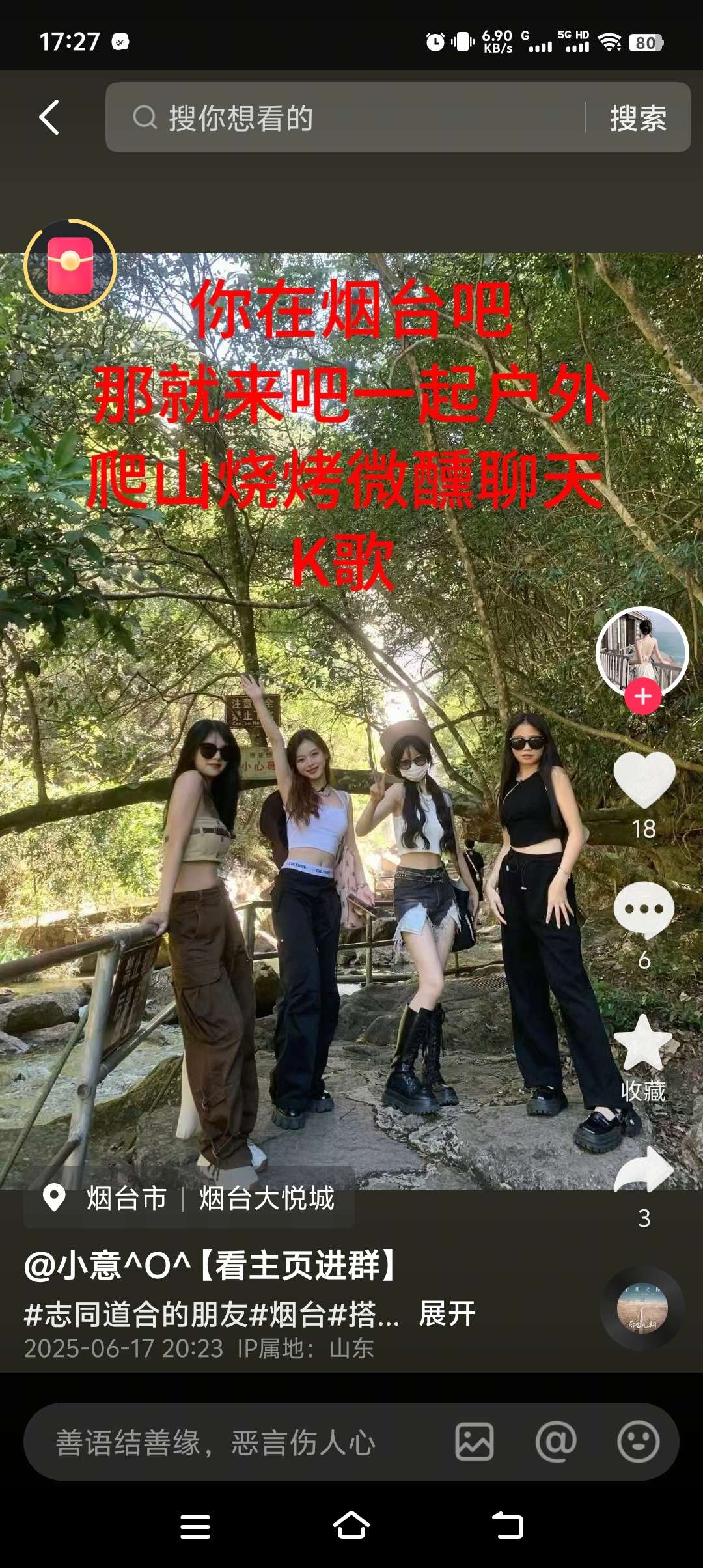Attach an image to your comment
This screenshot has height=1568, width=703.
pos(474,1442)
